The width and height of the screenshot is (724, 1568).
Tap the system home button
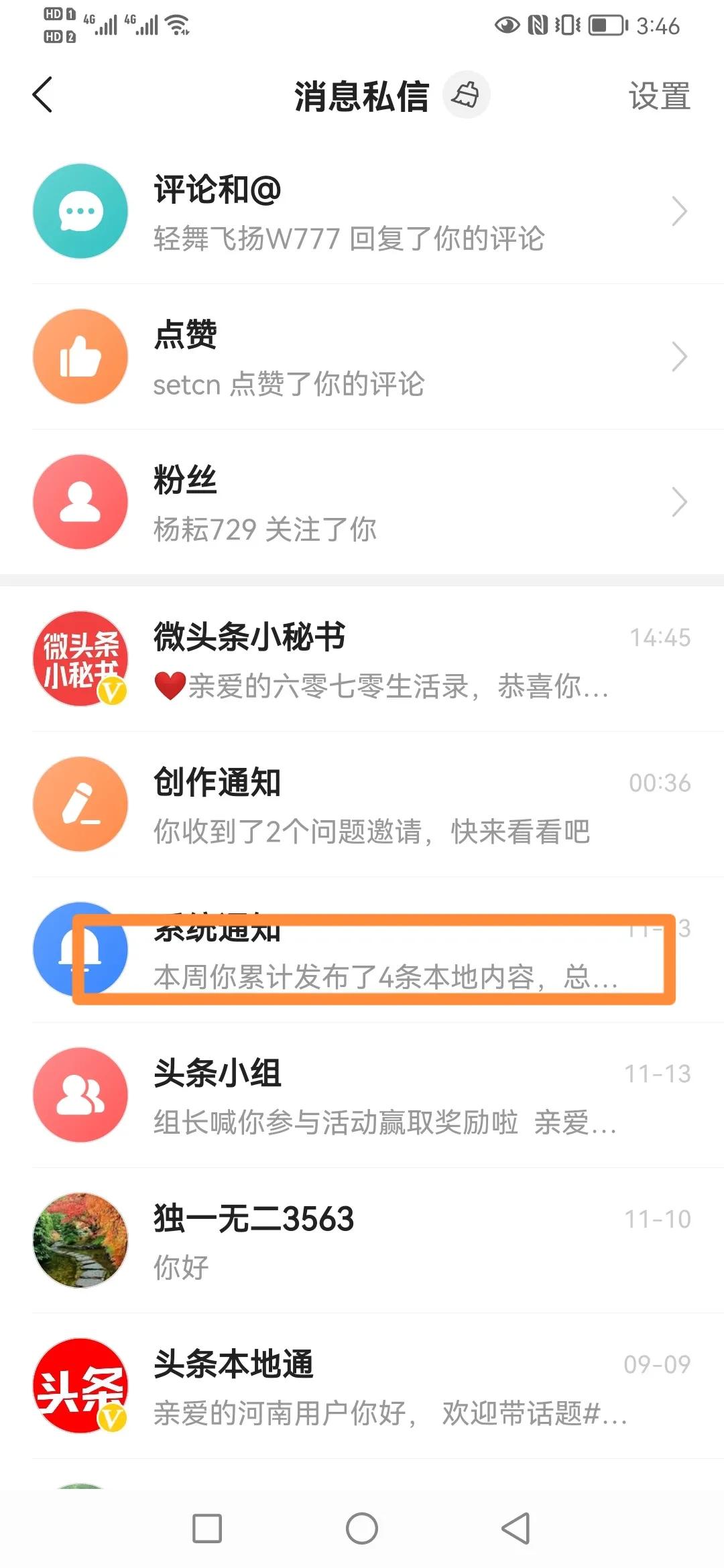[362, 1528]
